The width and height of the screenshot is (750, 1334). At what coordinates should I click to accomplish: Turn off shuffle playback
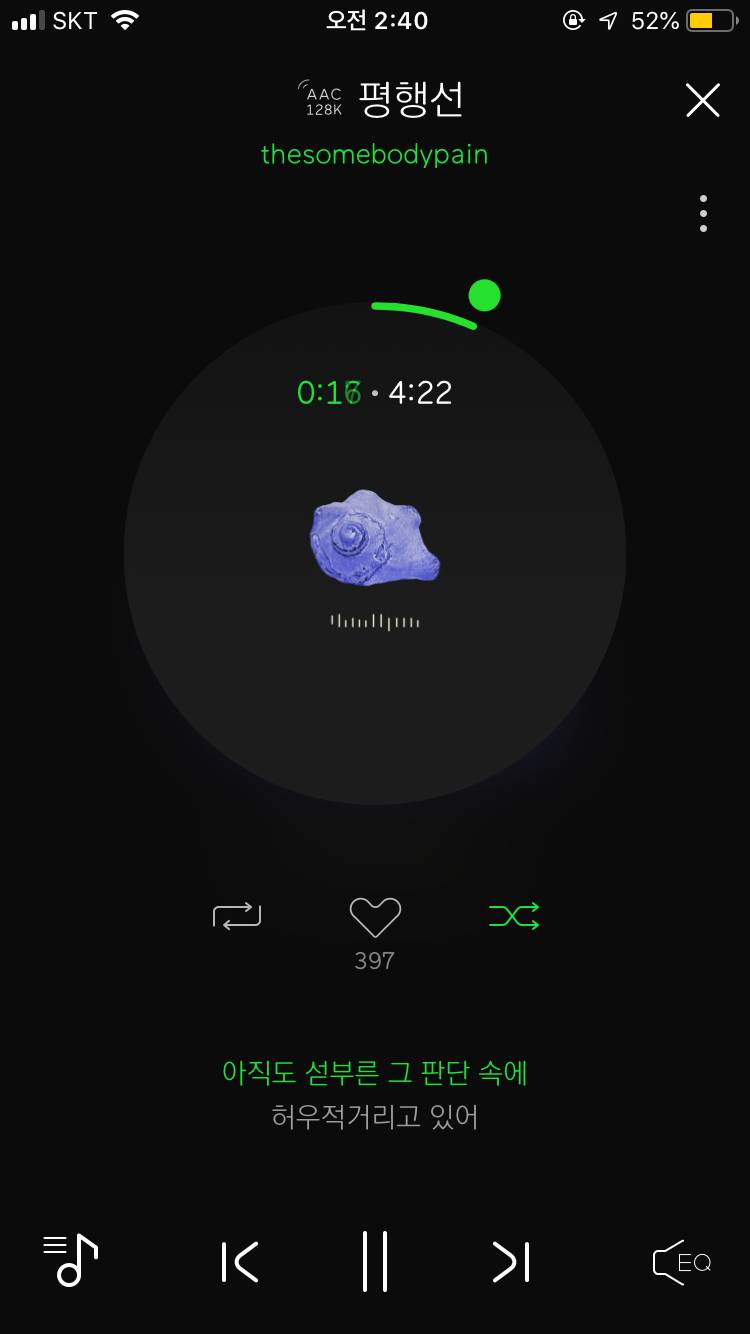(x=514, y=916)
